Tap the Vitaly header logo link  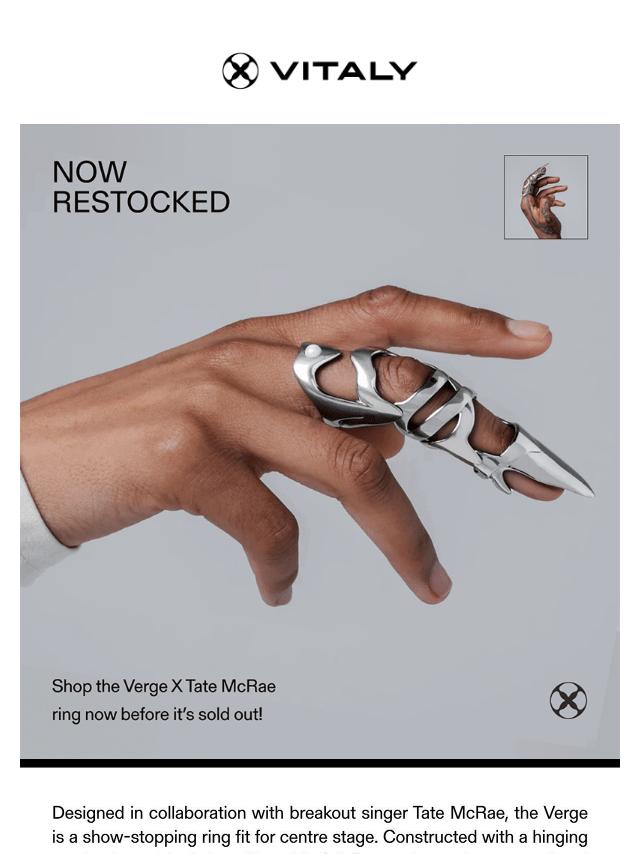point(319,71)
